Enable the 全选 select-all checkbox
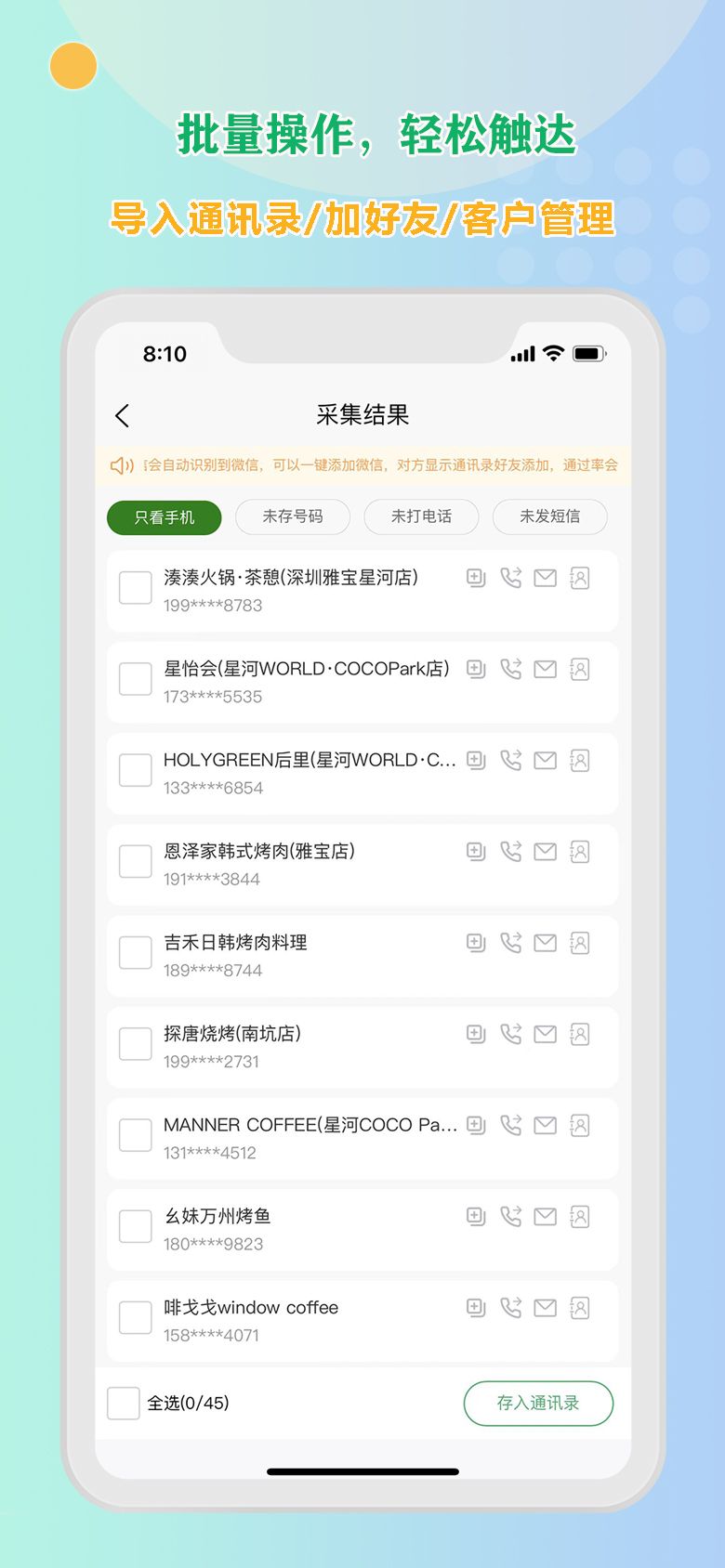 [x=122, y=1404]
